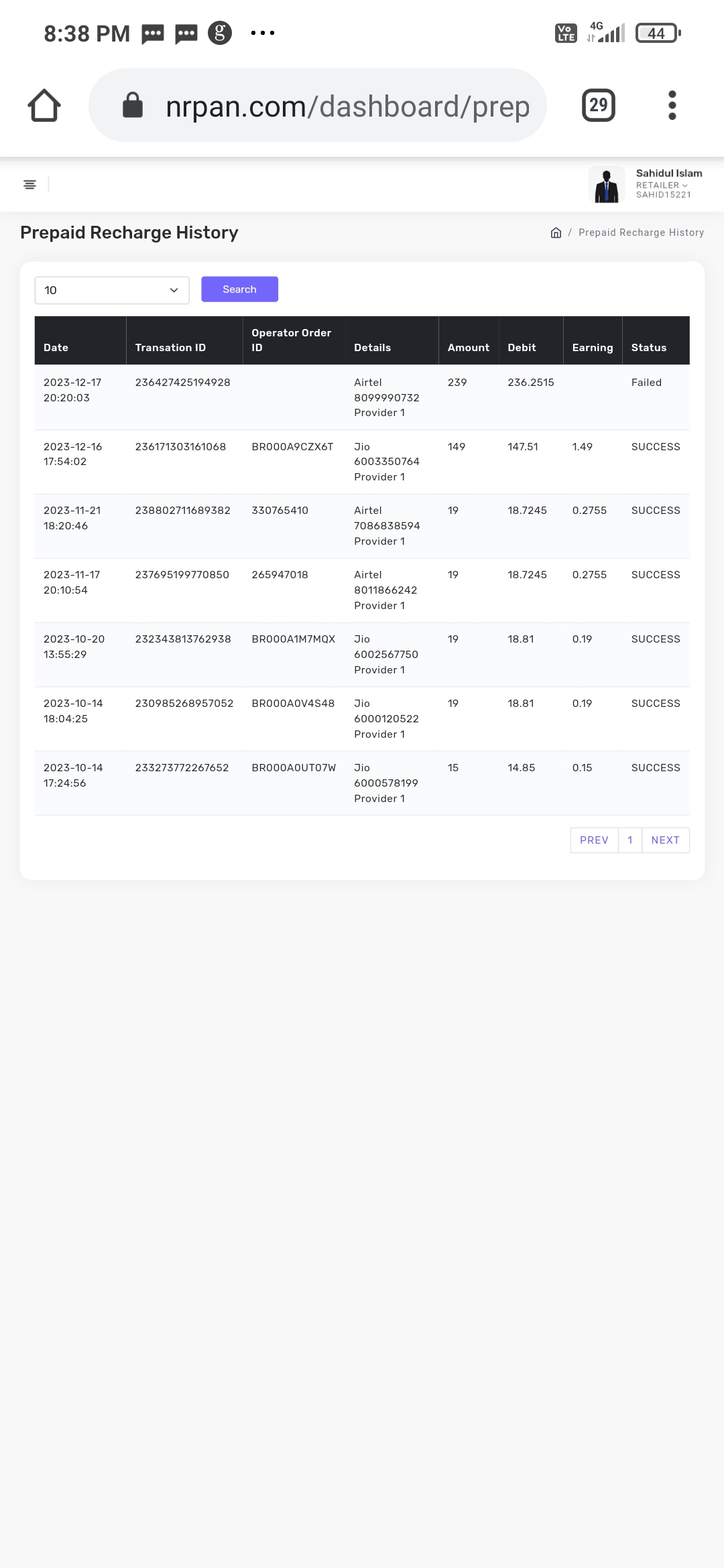Tap the home icon in the breadcrumb
Screen dimensions: 724x1568
[556, 233]
